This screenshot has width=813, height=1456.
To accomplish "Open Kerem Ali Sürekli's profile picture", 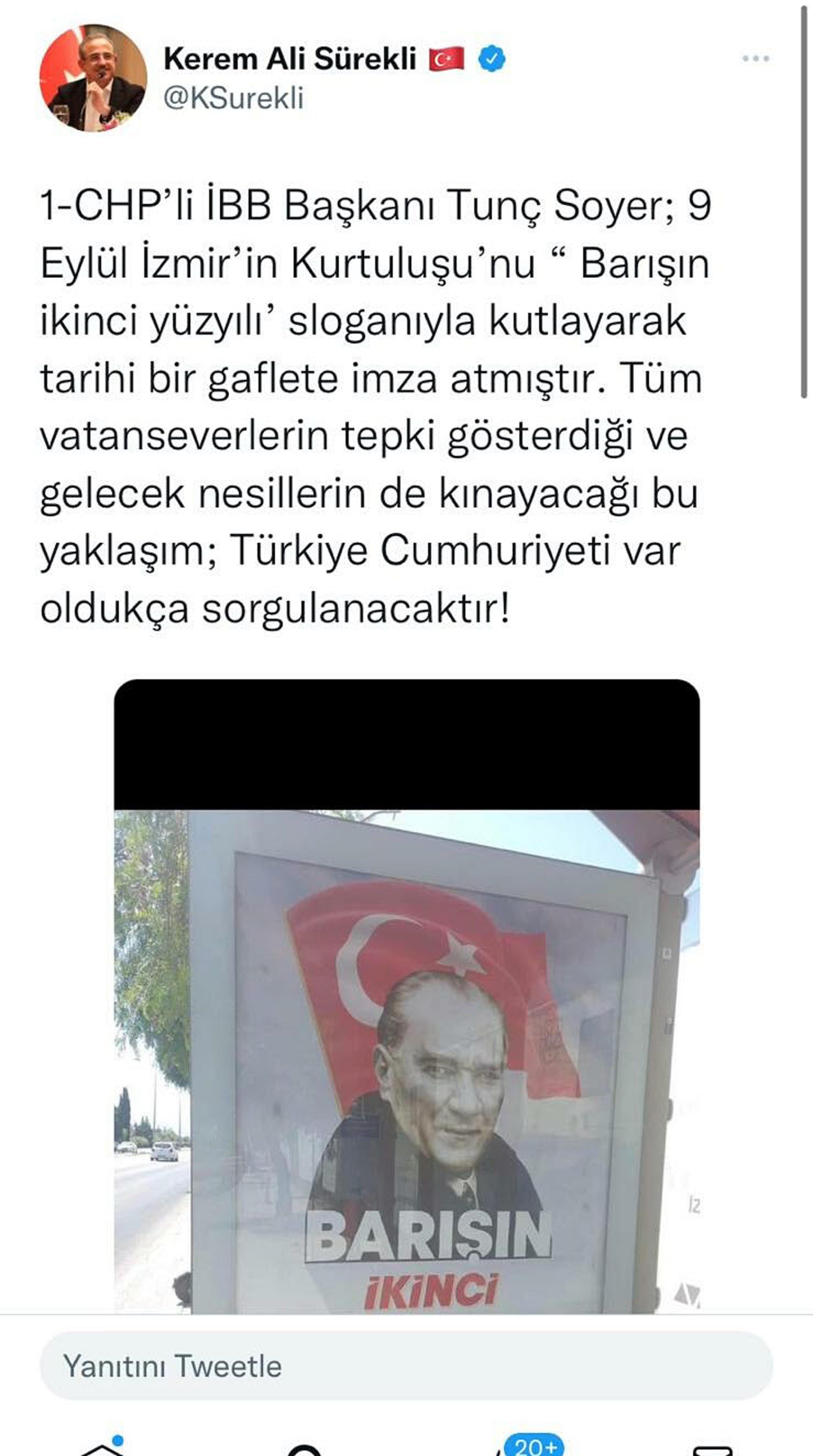I will point(93,78).
